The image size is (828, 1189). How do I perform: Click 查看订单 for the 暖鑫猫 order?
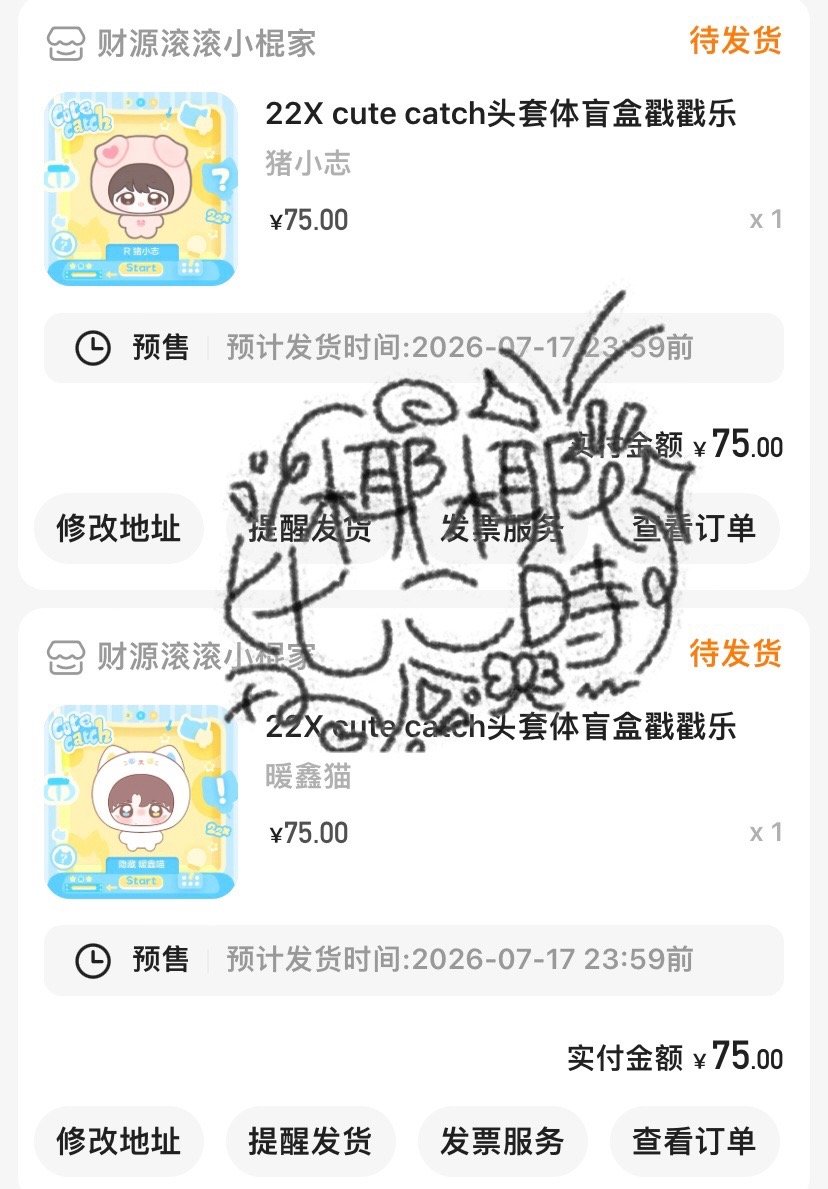pyautogui.click(x=696, y=1140)
